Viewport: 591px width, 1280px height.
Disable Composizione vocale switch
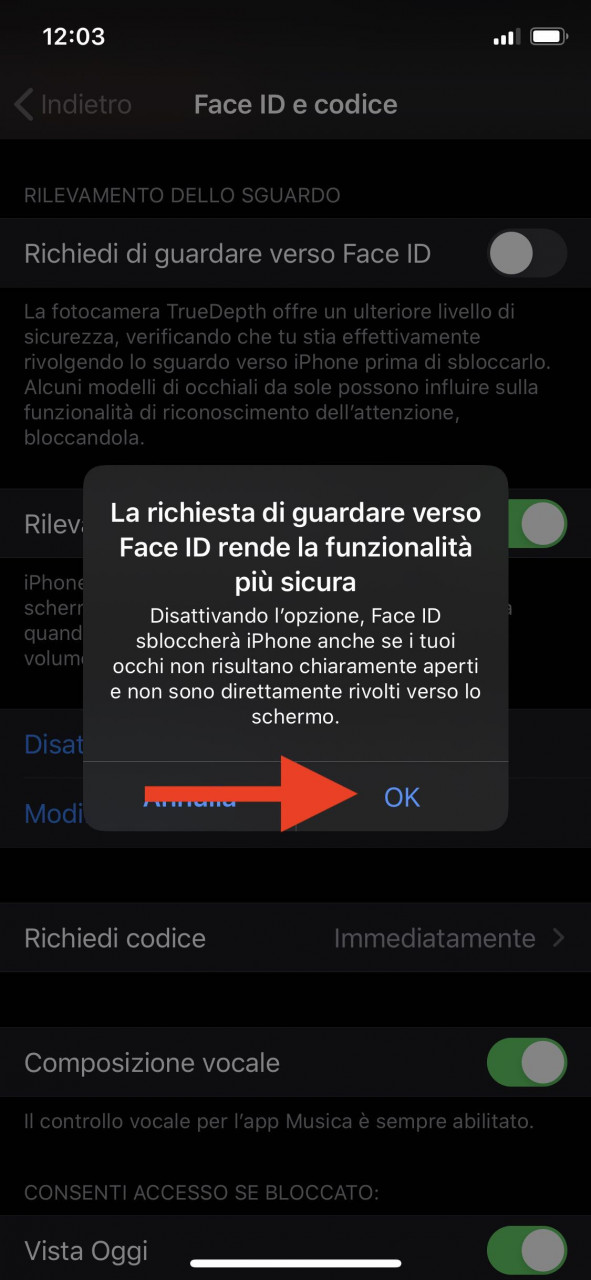527,1062
